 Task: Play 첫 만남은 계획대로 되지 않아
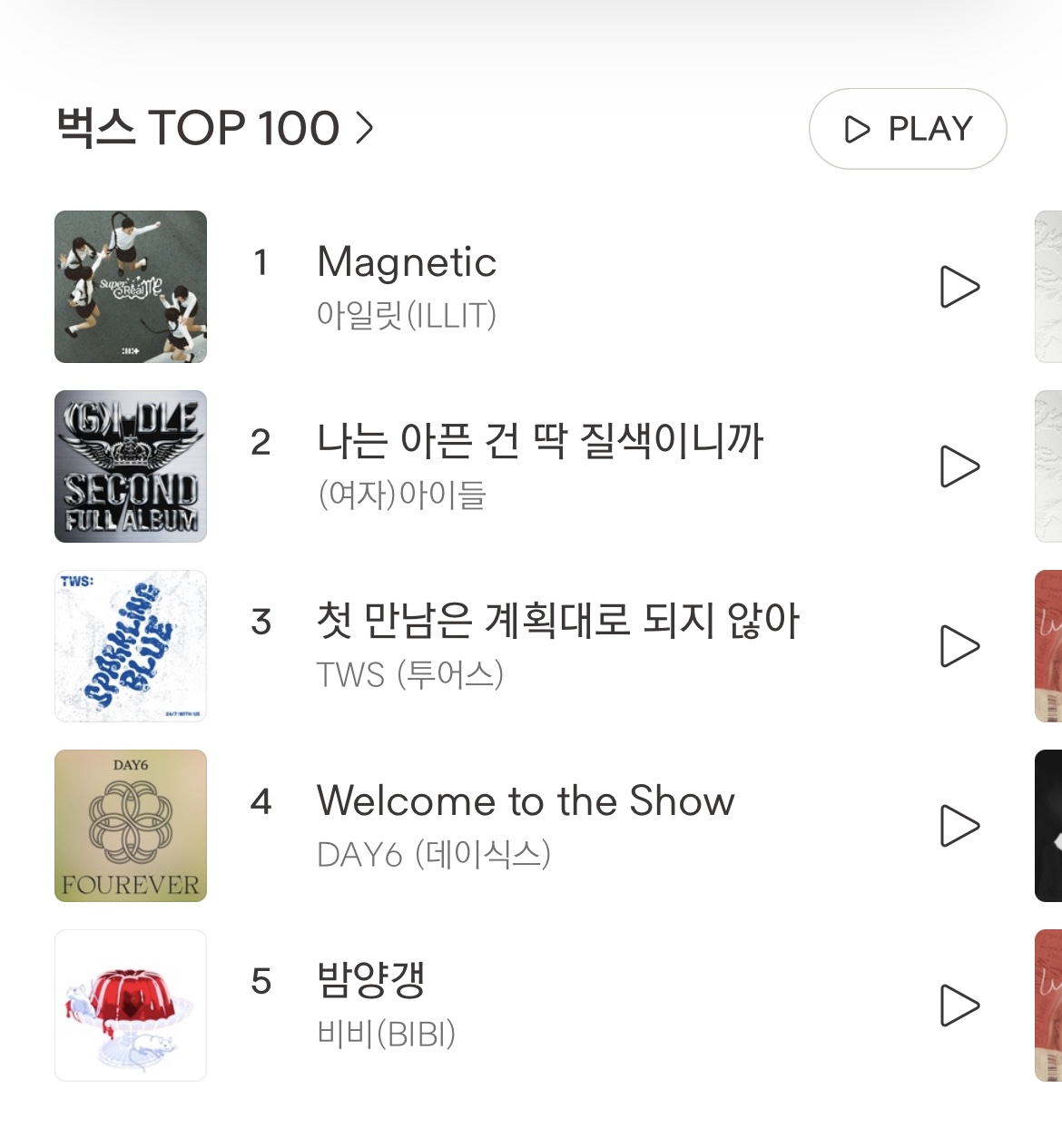coord(959,646)
